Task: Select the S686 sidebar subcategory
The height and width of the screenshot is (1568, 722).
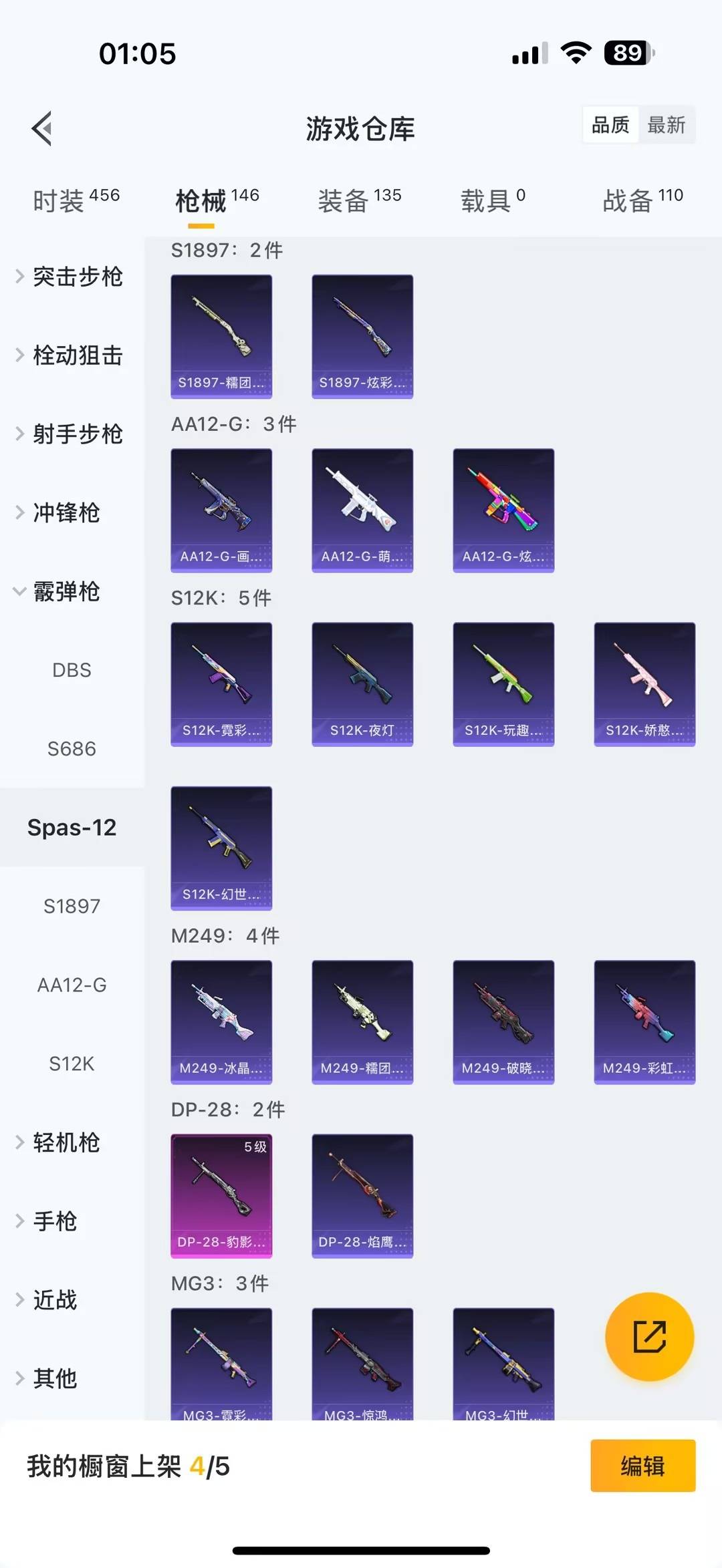Action: click(x=72, y=748)
